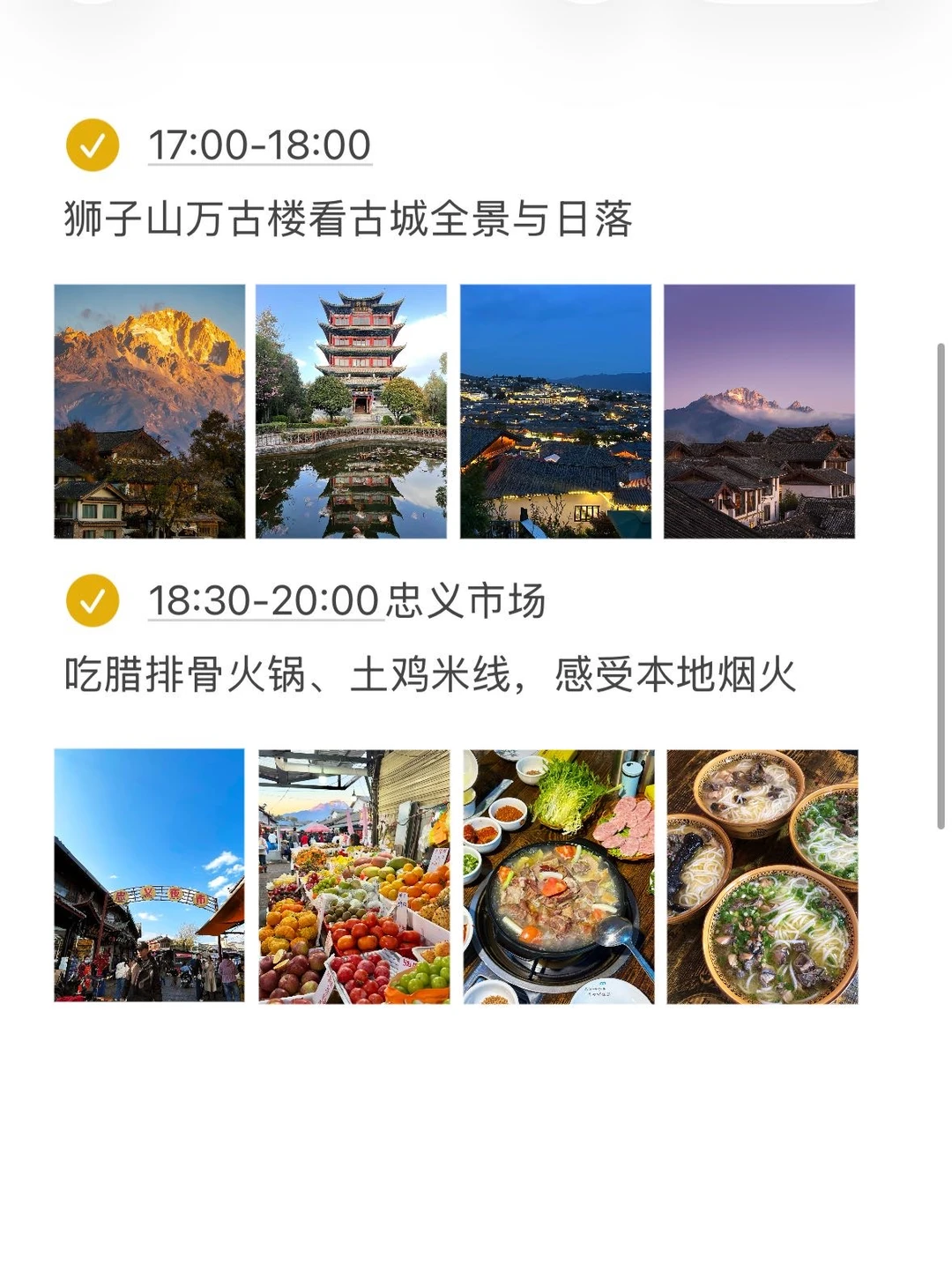View the 万古楼 pagoda reflection photo
The height and width of the screenshot is (1264, 952).
pyautogui.click(x=351, y=411)
